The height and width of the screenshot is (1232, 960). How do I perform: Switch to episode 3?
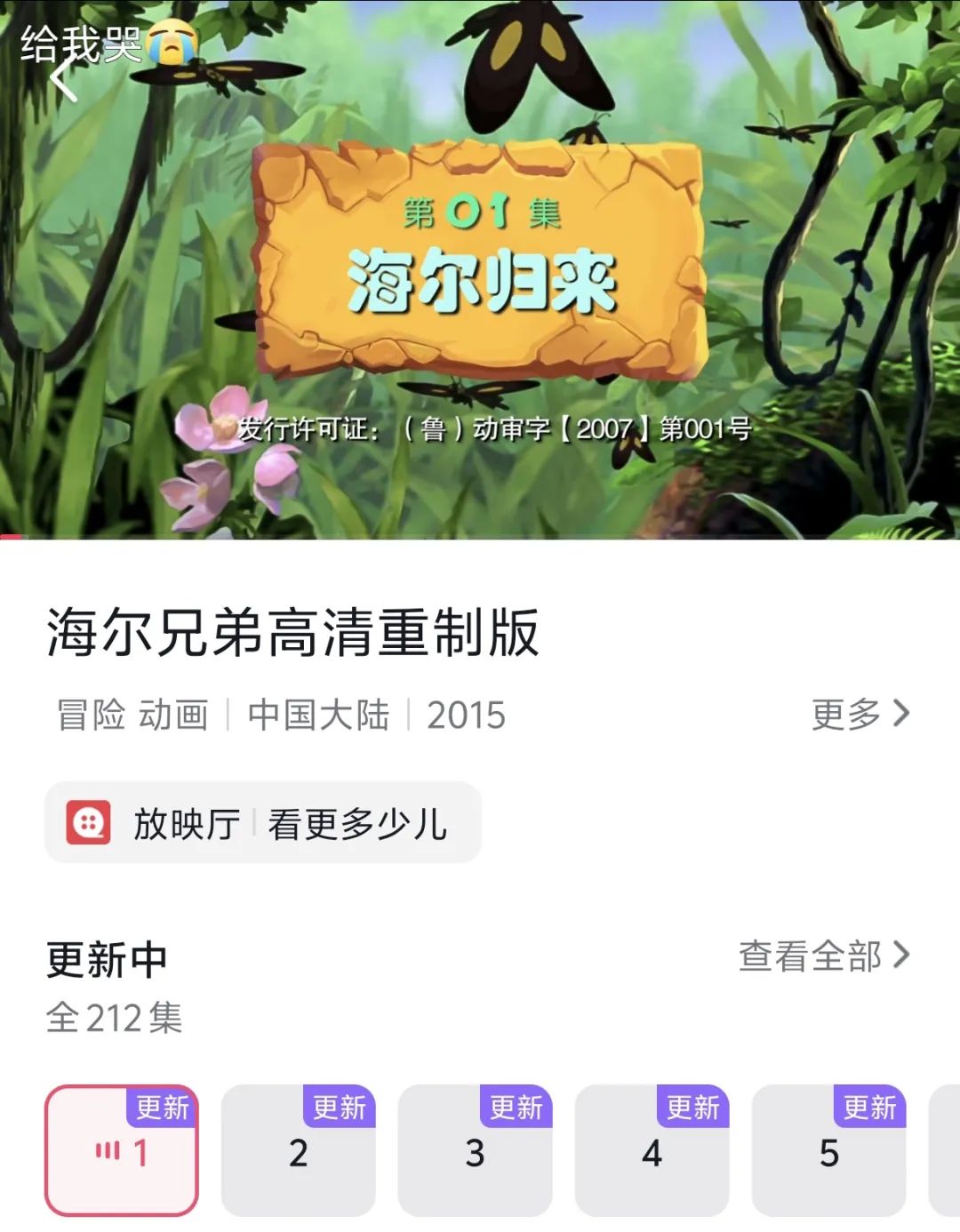(x=476, y=1151)
